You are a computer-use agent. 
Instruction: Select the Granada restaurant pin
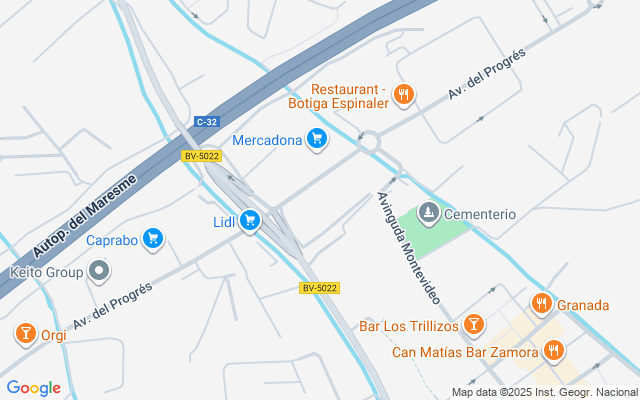point(542,303)
